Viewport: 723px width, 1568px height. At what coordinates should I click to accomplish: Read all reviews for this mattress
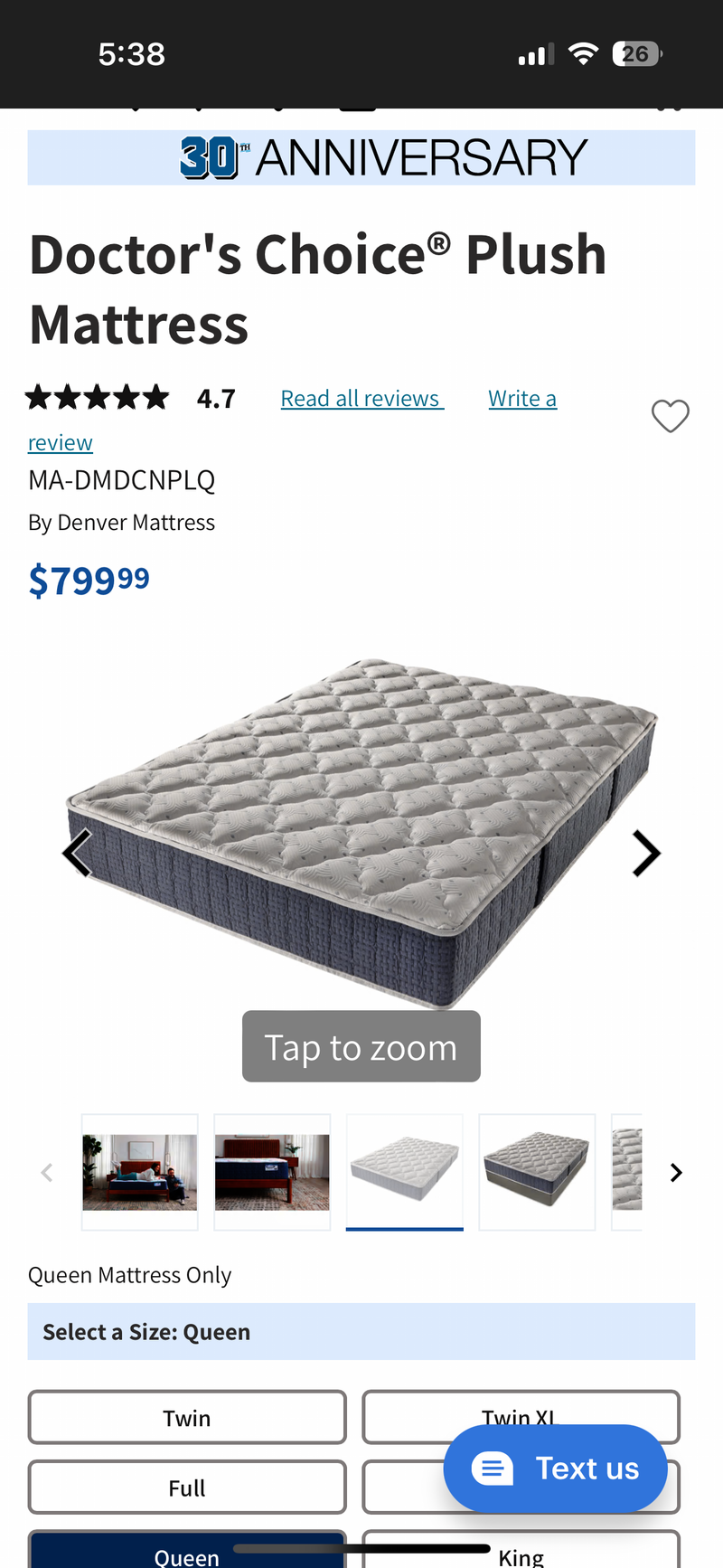tap(361, 399)
